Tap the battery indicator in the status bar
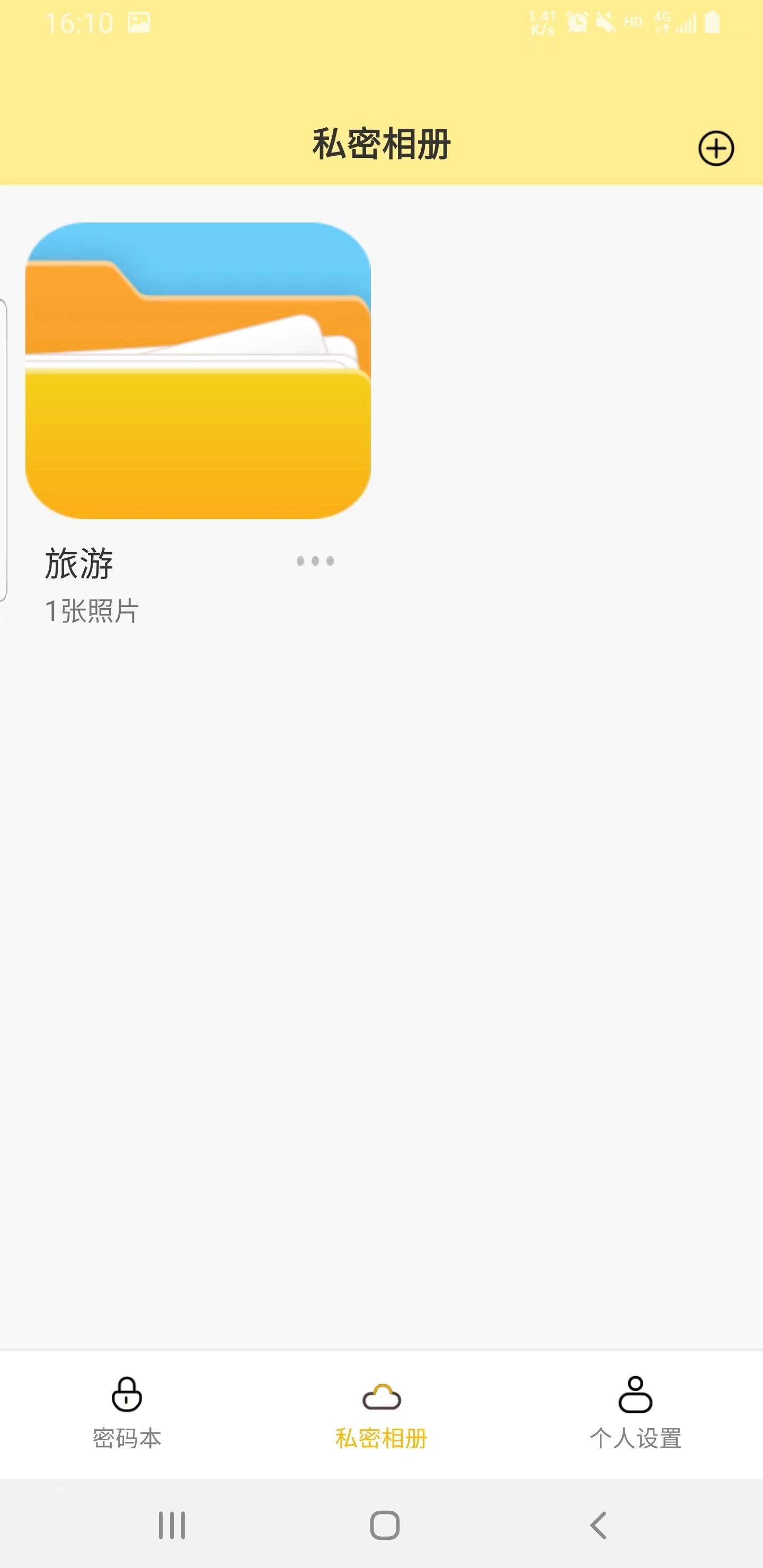 (714, 23)
